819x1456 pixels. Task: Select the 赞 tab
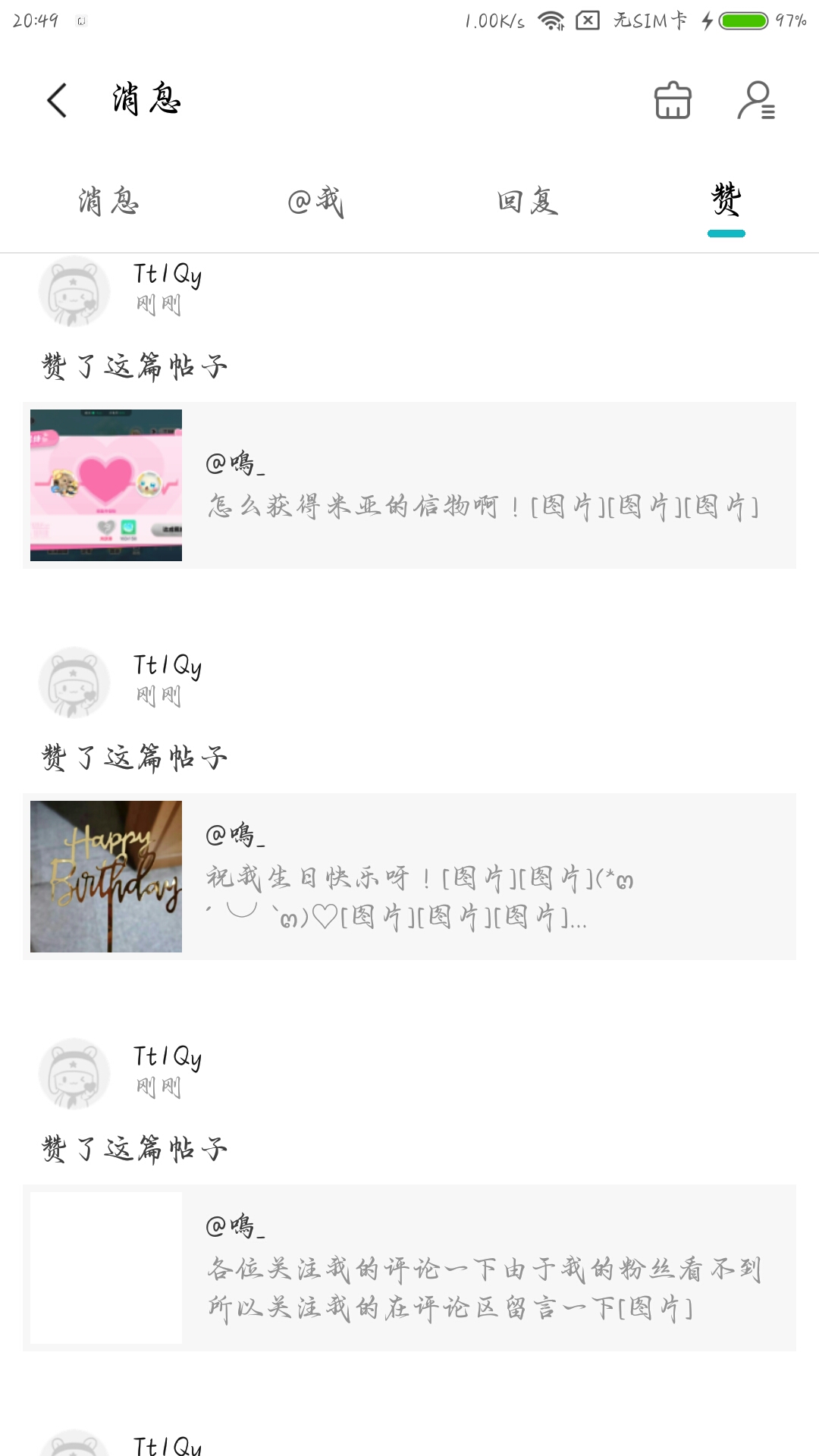click(726, 200)
